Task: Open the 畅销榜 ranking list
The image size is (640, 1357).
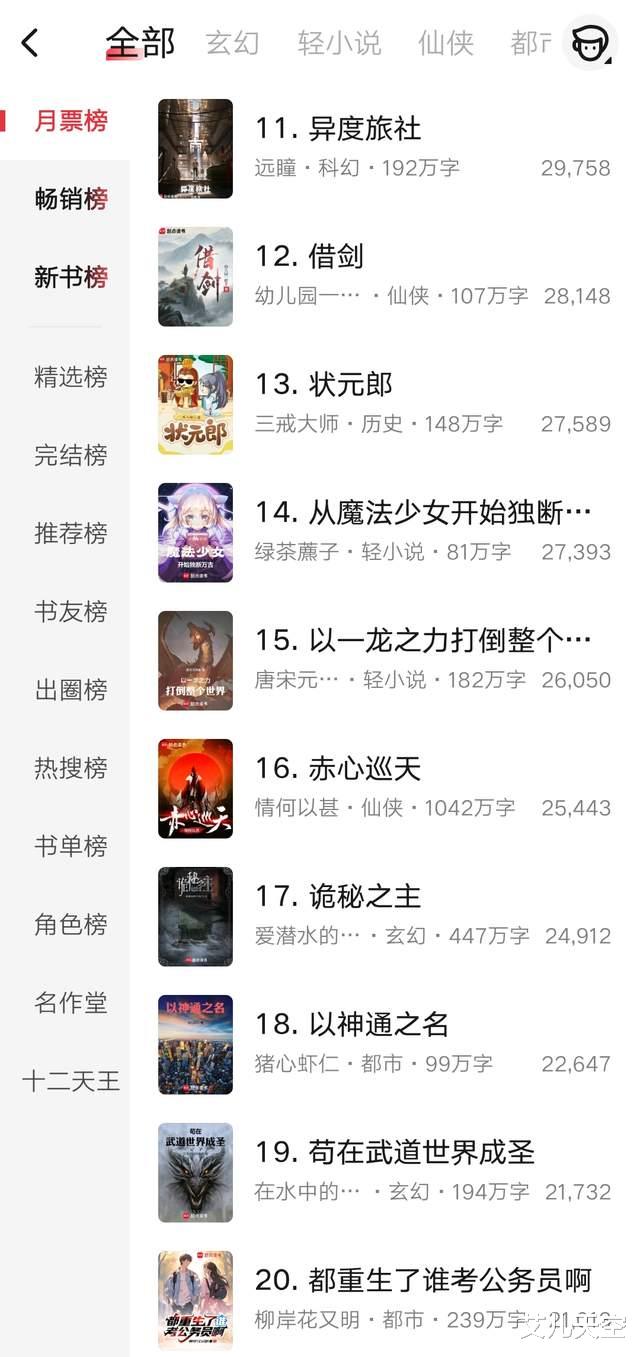Action: (x=71, y=199)
